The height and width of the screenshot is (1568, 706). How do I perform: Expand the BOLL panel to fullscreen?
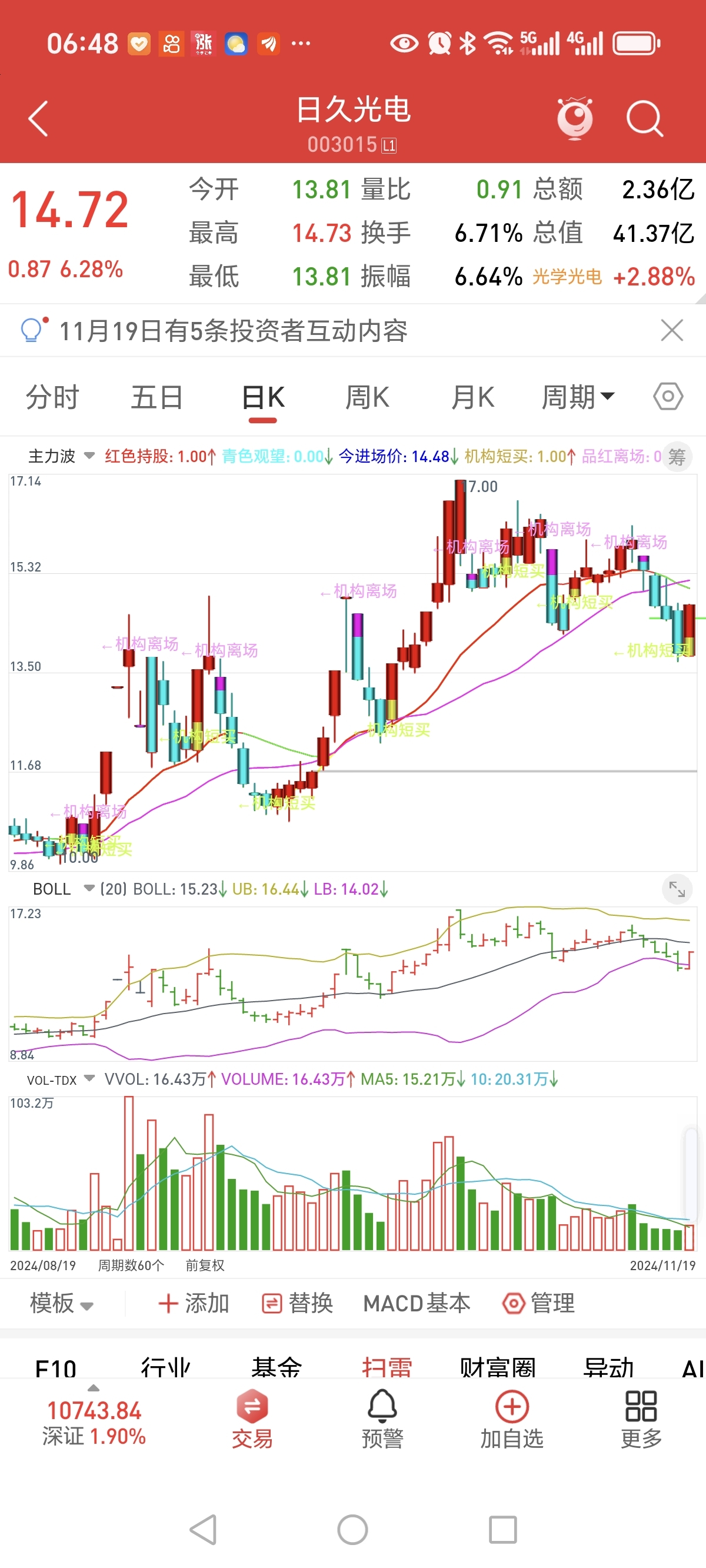click(x=676, y=889)
